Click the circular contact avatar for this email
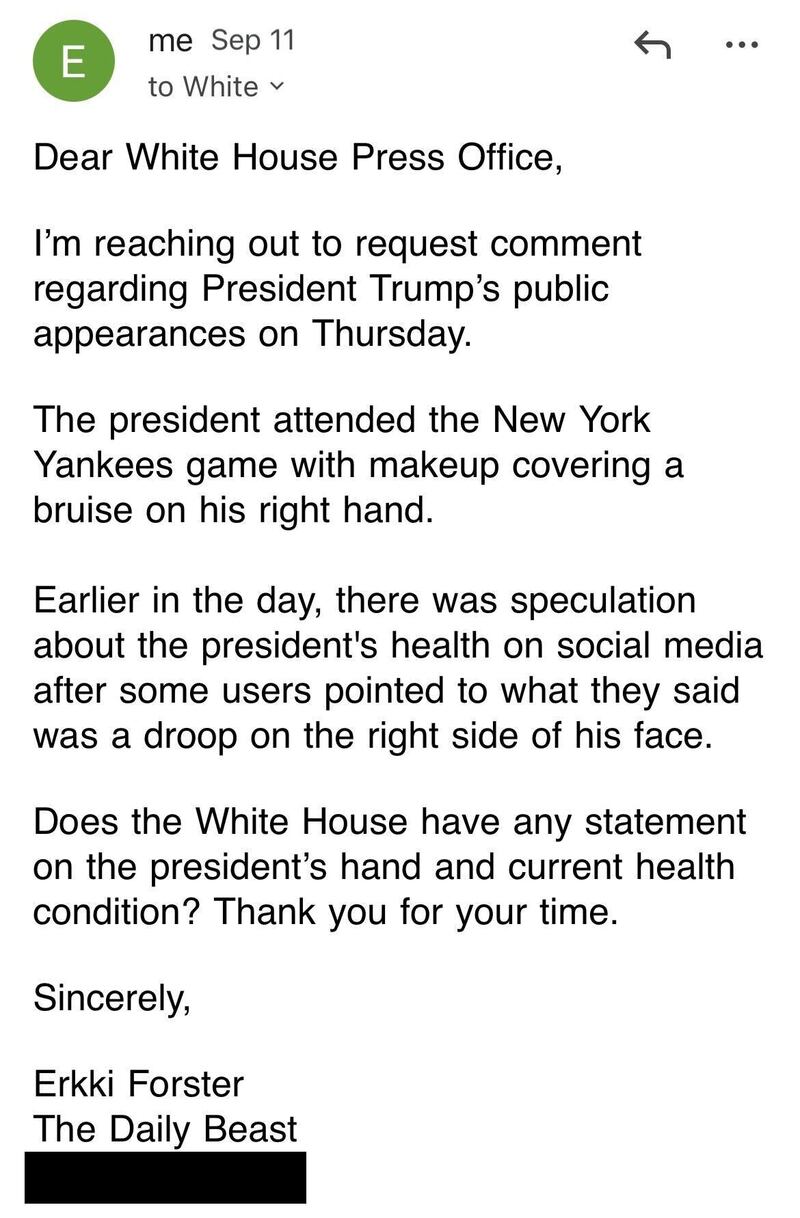The image size is (800, 1218). (x=73, y=61)
